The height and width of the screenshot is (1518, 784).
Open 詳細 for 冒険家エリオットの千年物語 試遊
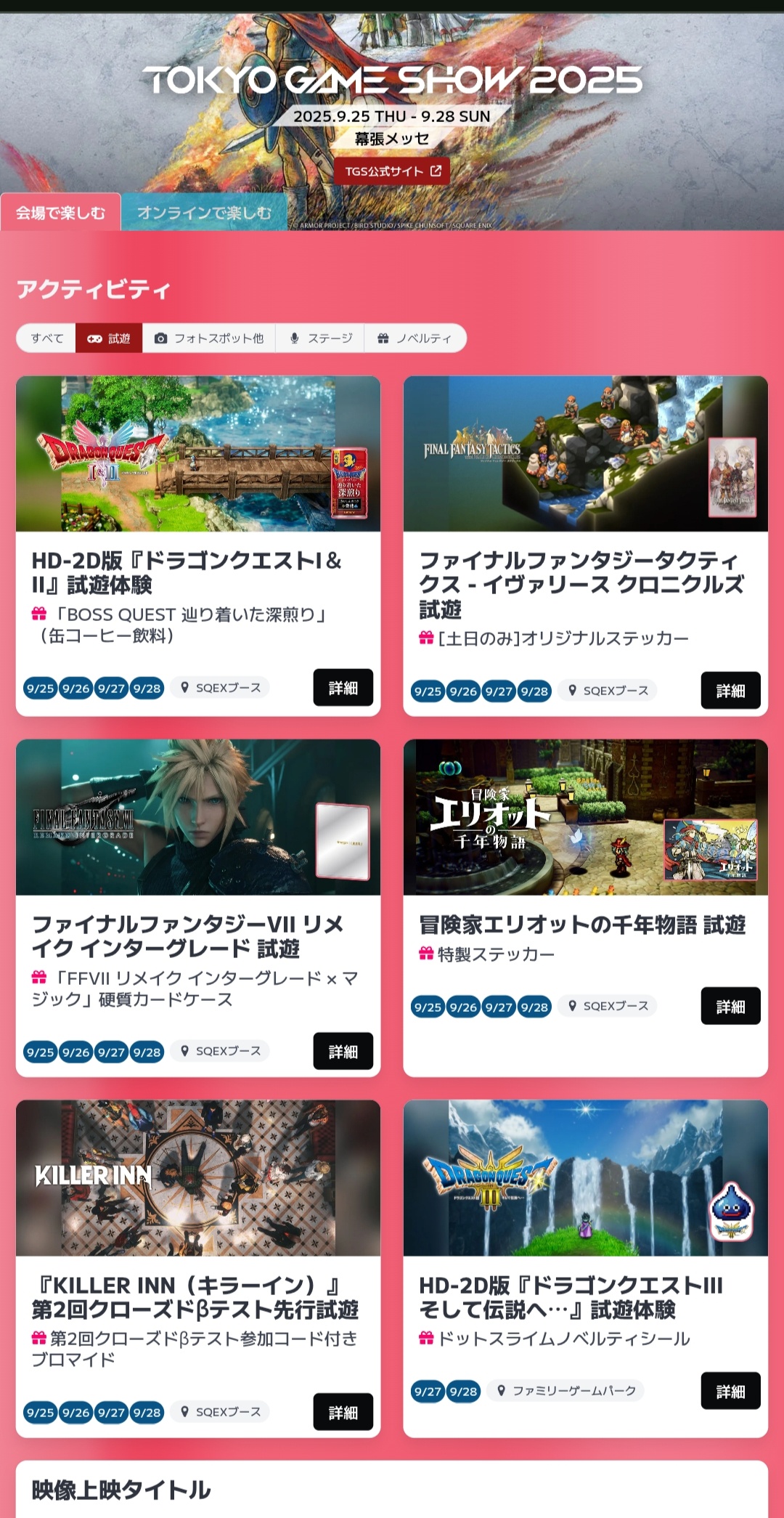point(730,1007)
